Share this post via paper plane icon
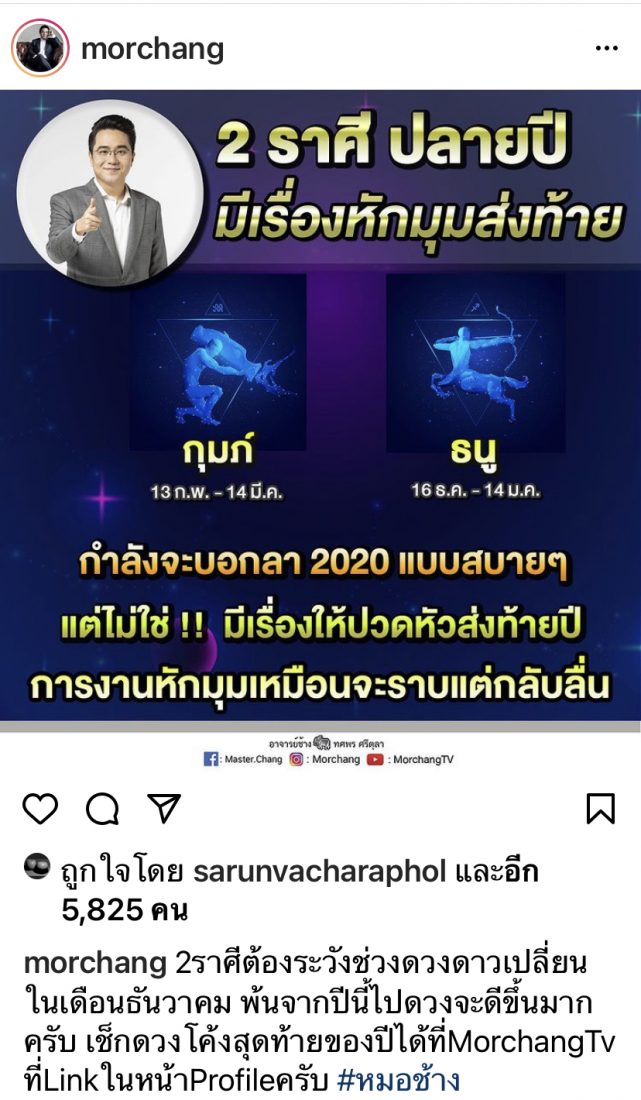Screen dimensions: 641x1100 click(163, 808)
